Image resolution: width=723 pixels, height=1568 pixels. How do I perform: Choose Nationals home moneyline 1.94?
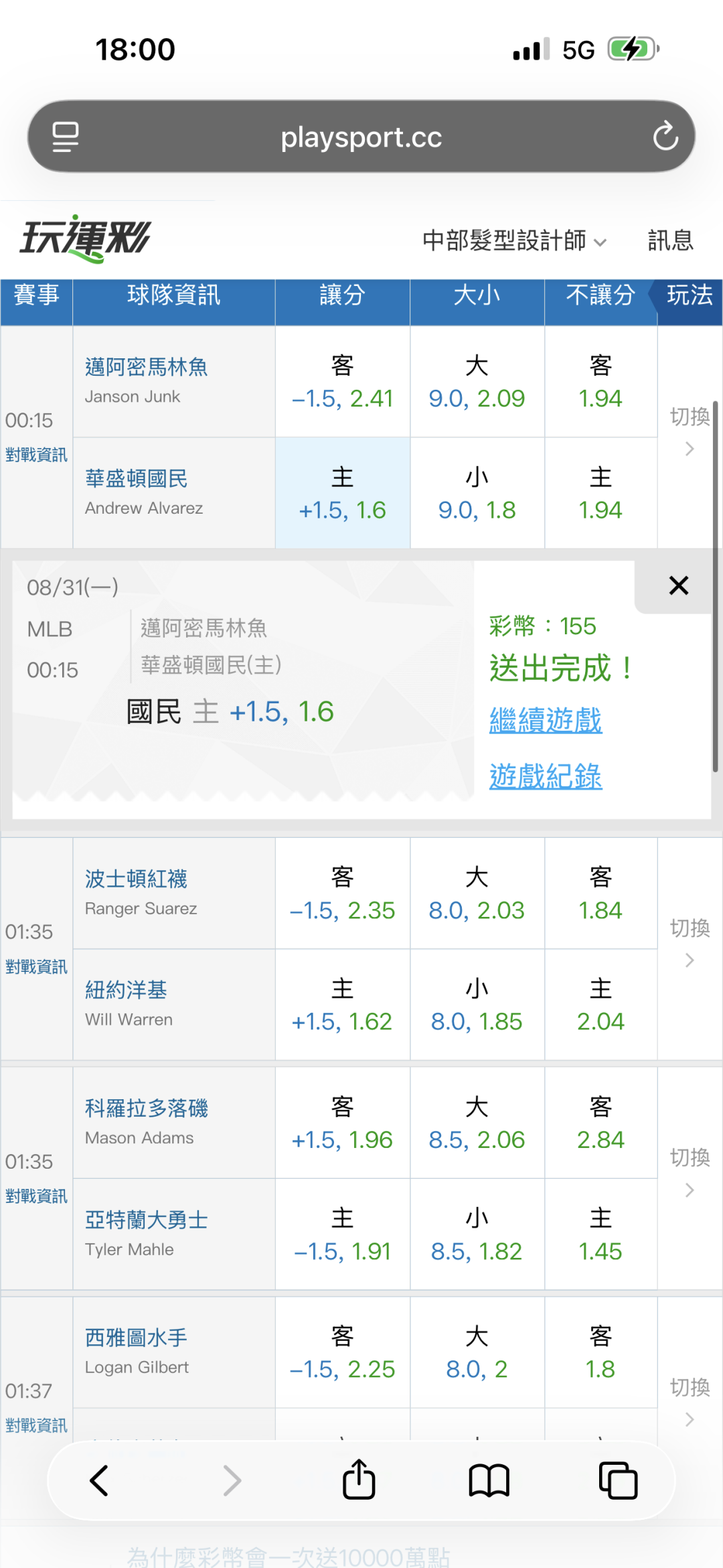pos(600,494)
